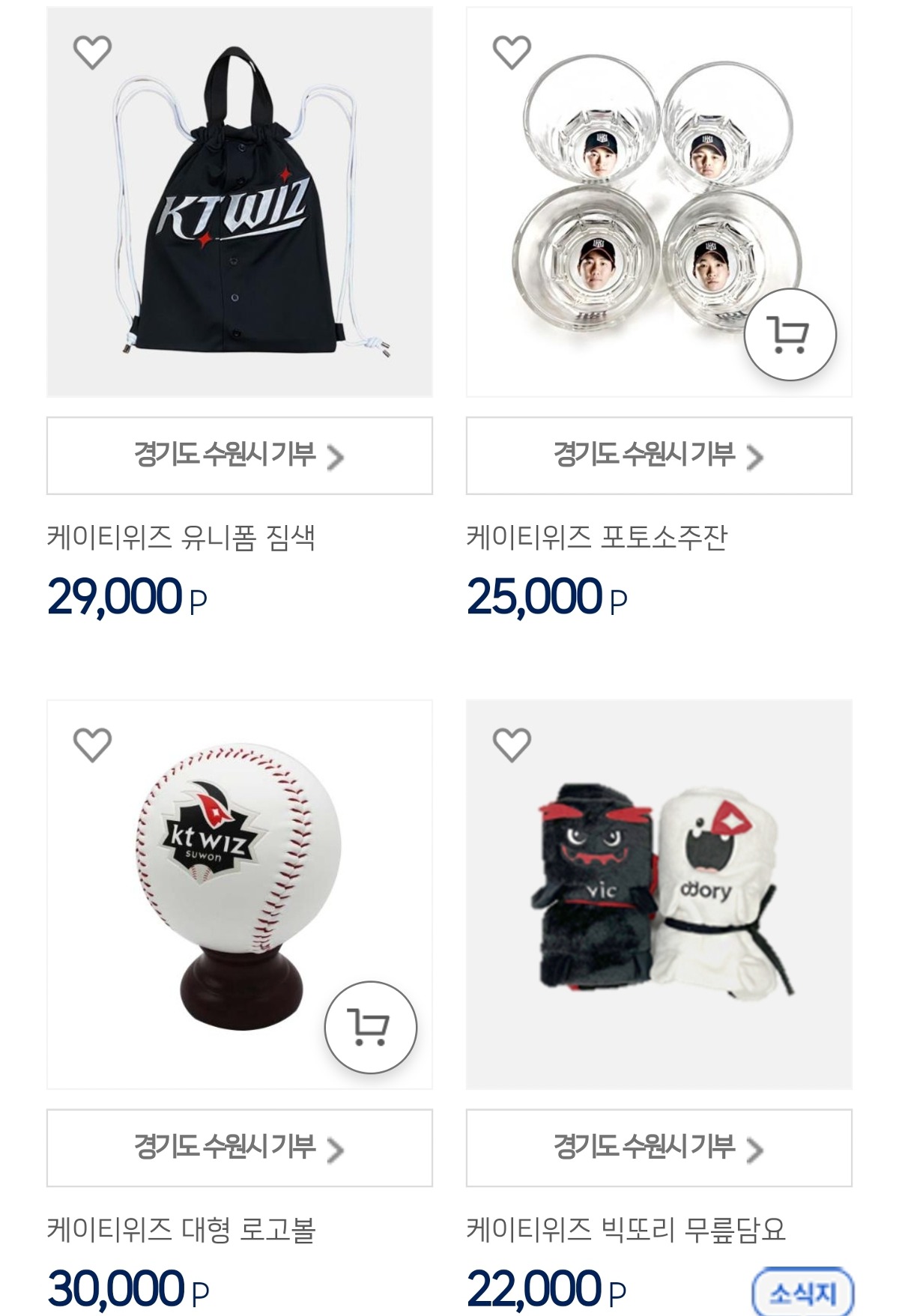899x1316 pixels.
Task: Tap the heart on 케이티위즈 빅또리 무릎담요
Action: coord(512,745)
